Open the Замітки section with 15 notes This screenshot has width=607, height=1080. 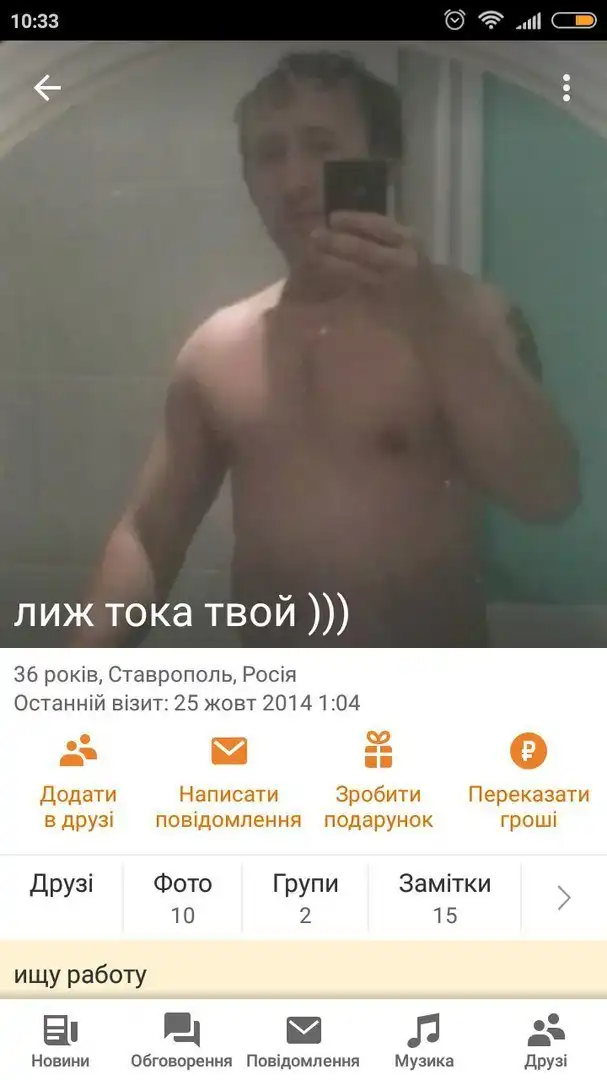click(445, 897)
